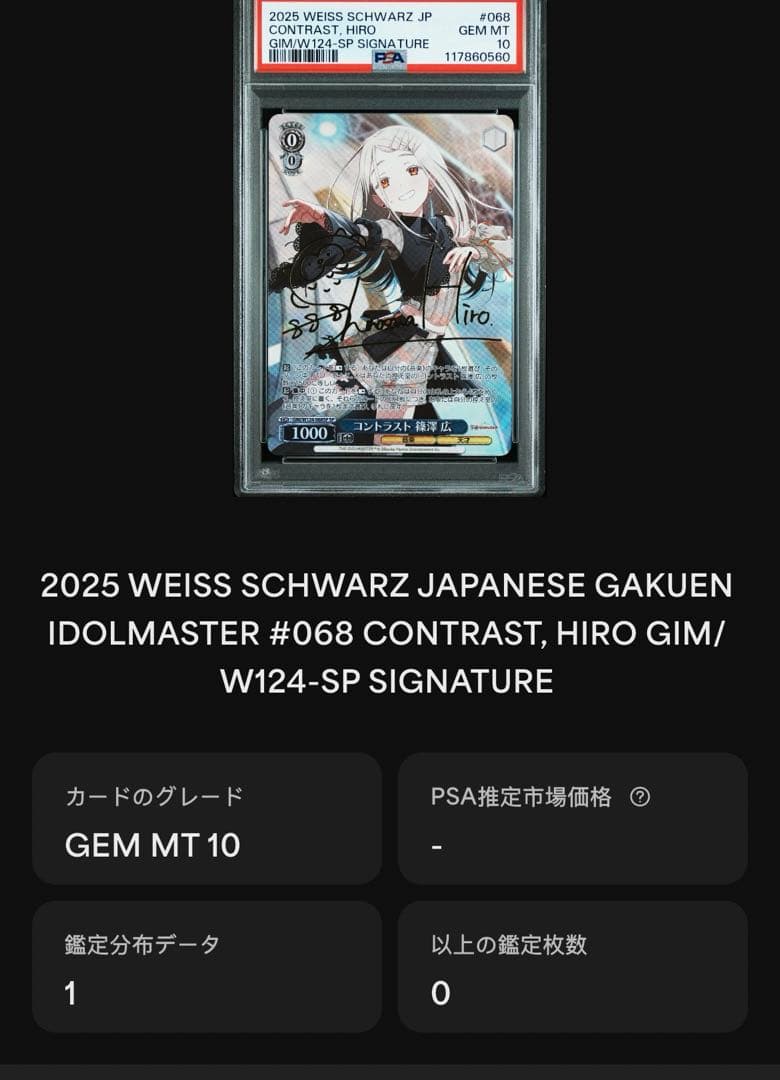Tap the 1000 power value on the card

[x=311, y=433]
